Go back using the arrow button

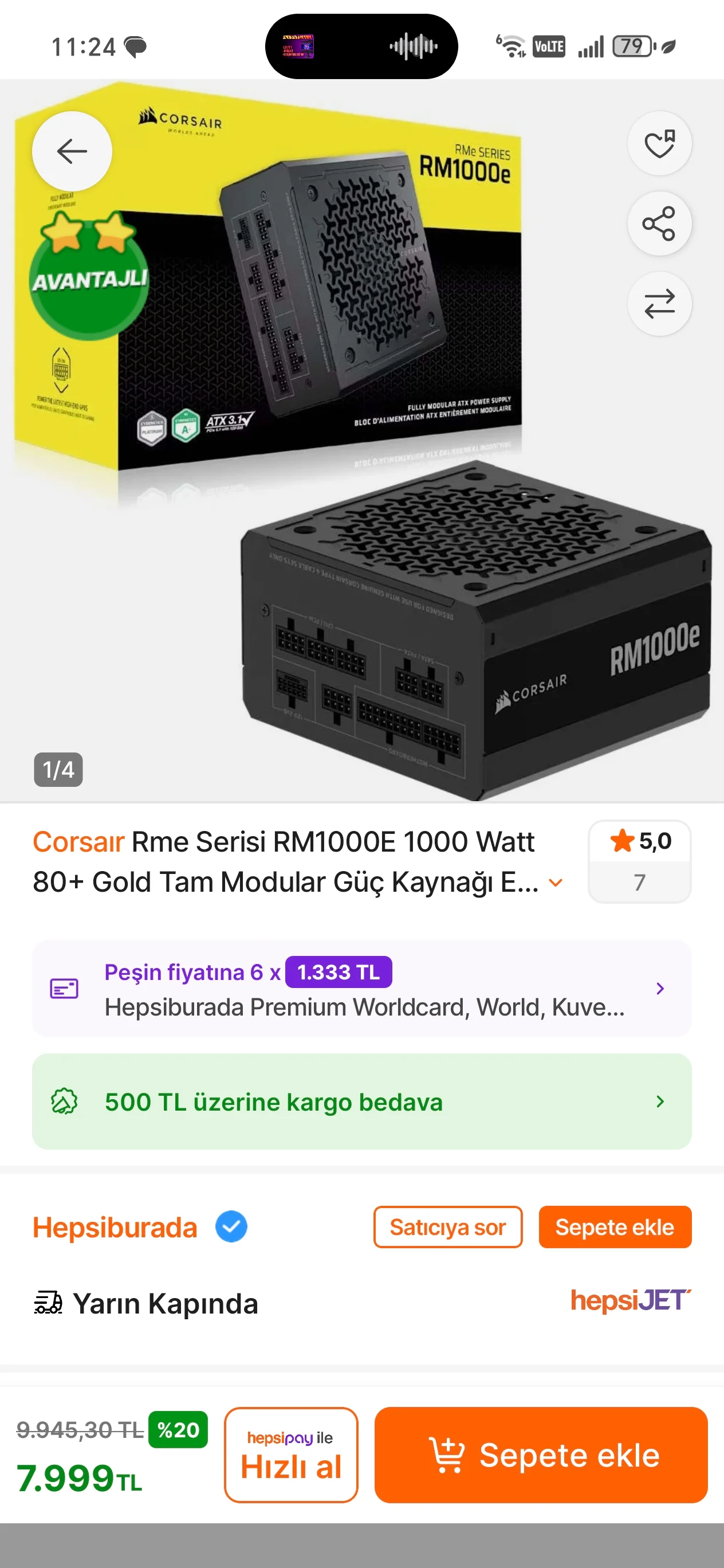(72, 151)
